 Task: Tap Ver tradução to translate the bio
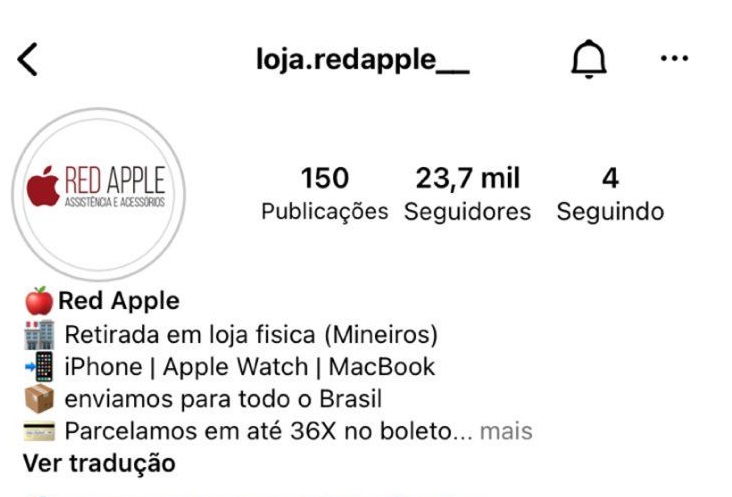pos(98,463)
